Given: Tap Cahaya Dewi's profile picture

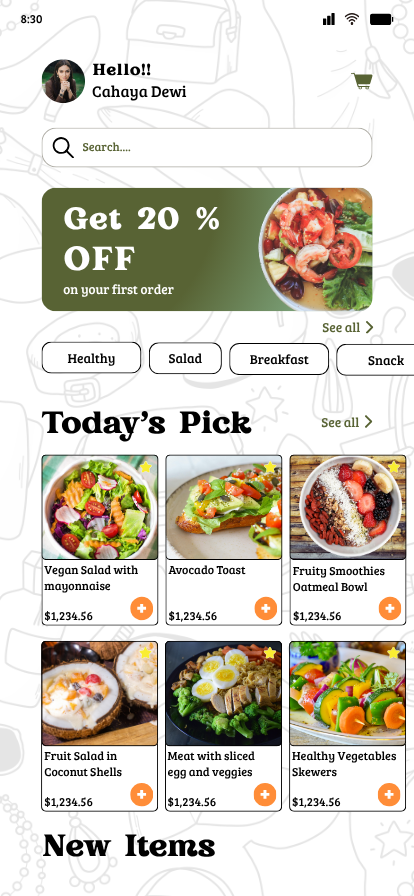Looking at the screenshot, I should tap(63, 81).
